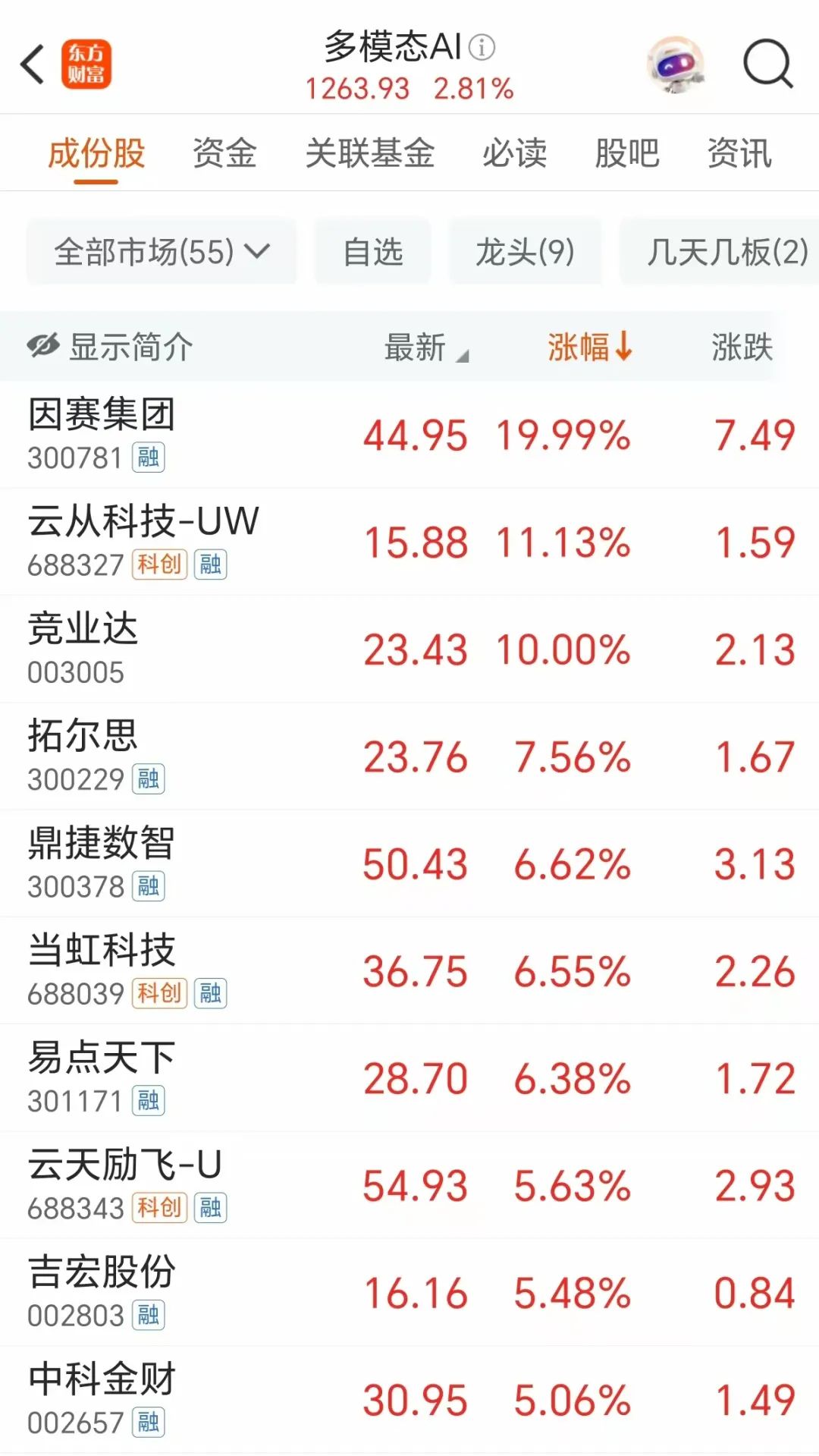Open stock 云从科技-UW details

point(409,542)
